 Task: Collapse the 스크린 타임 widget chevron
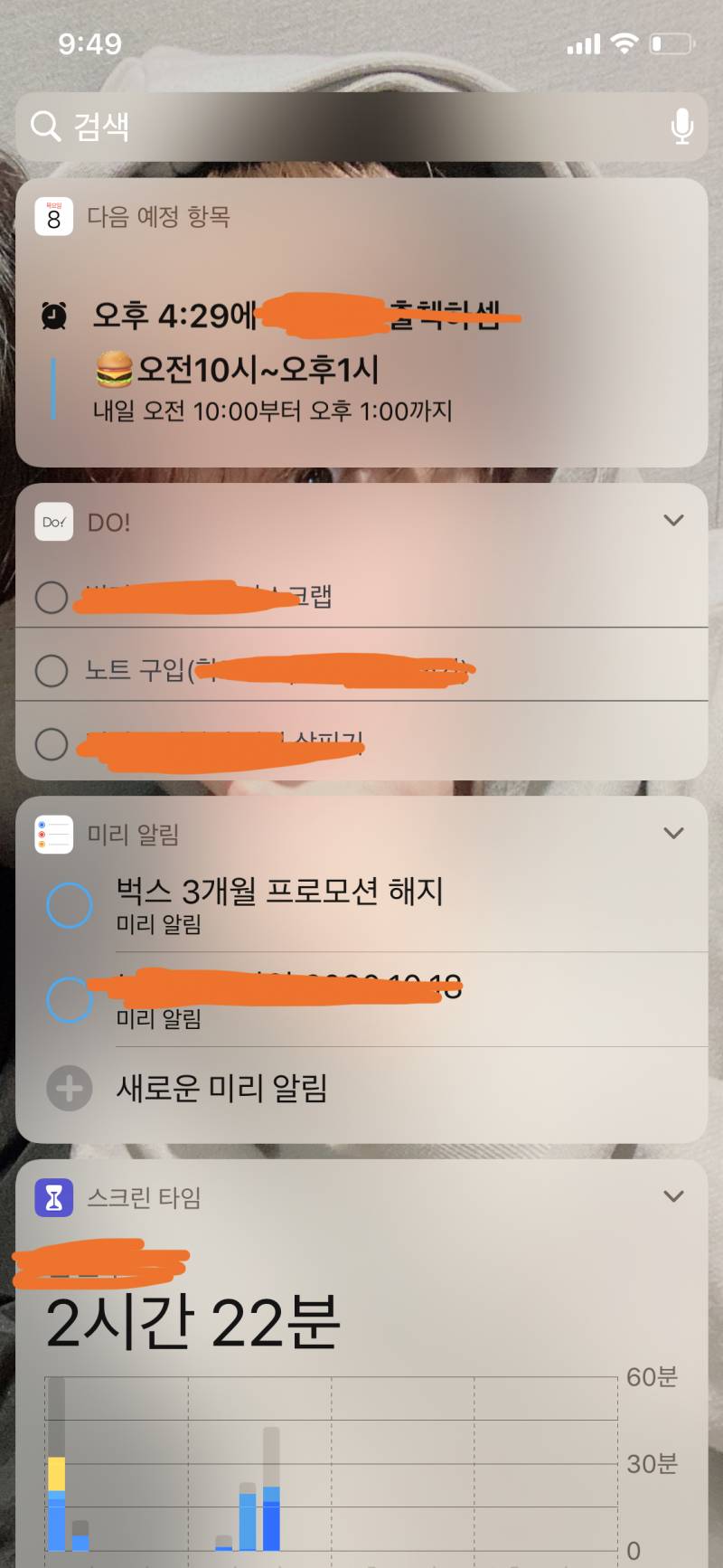click(x=672, y=1195)
